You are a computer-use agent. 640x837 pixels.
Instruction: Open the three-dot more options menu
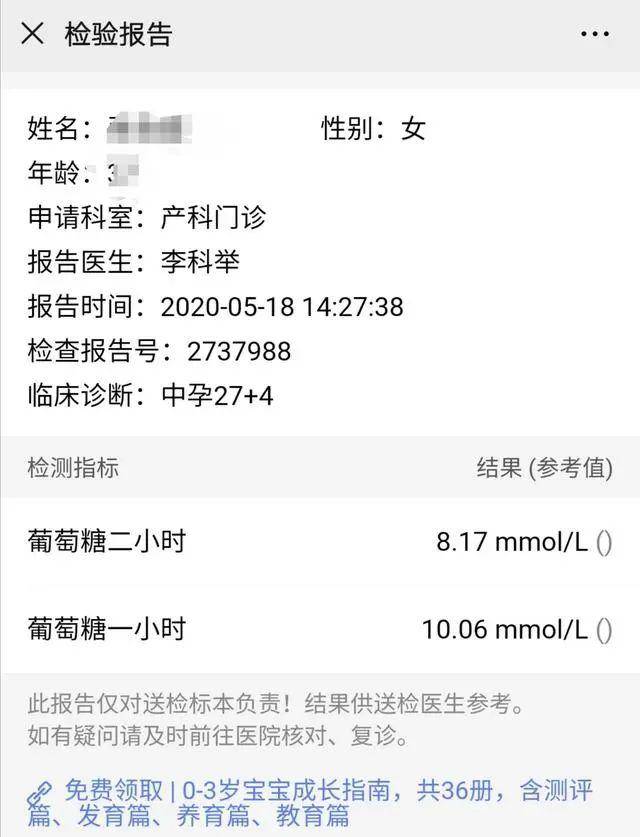coord(594,34)
